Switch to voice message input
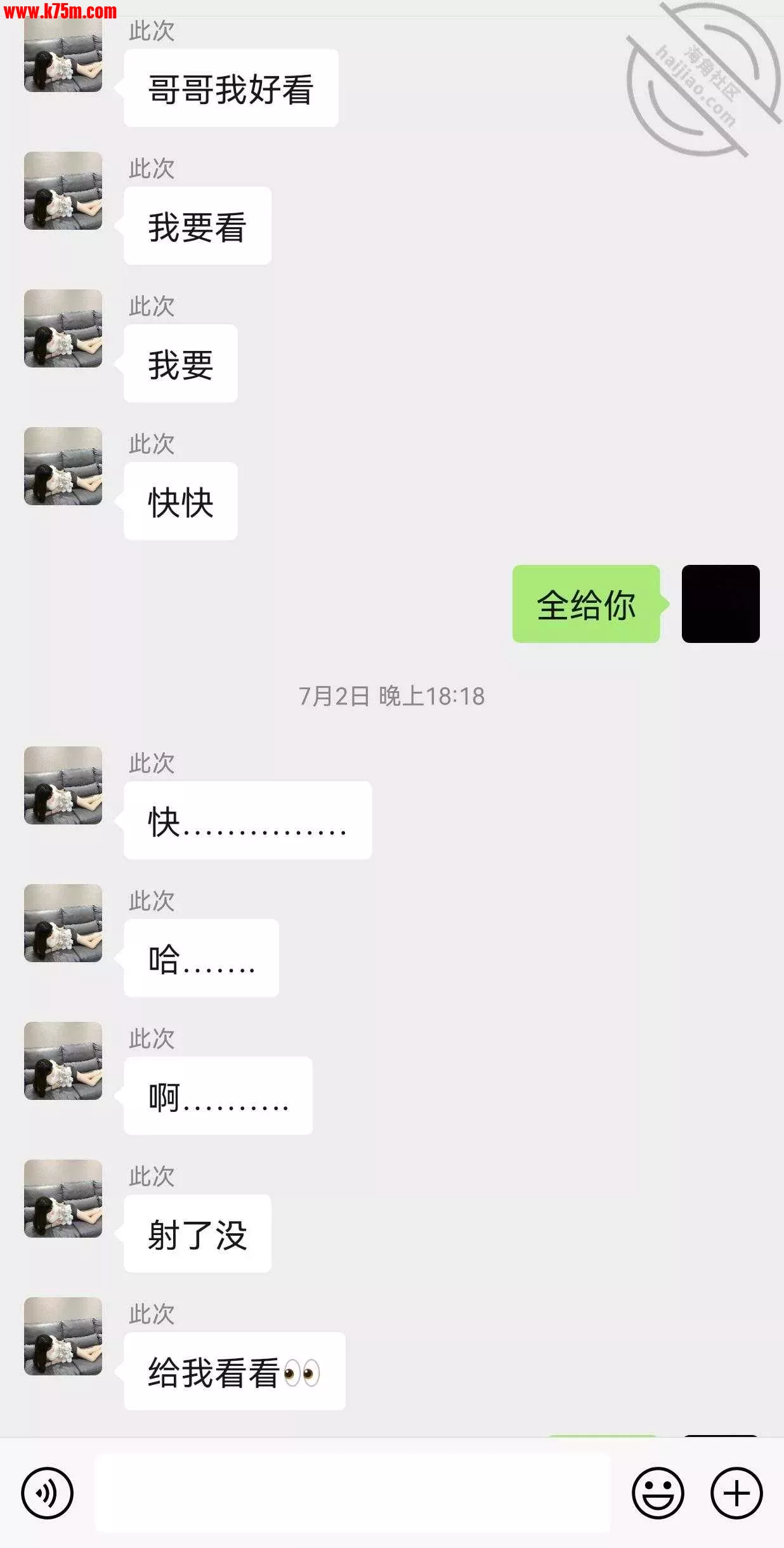 point(47,1493)
